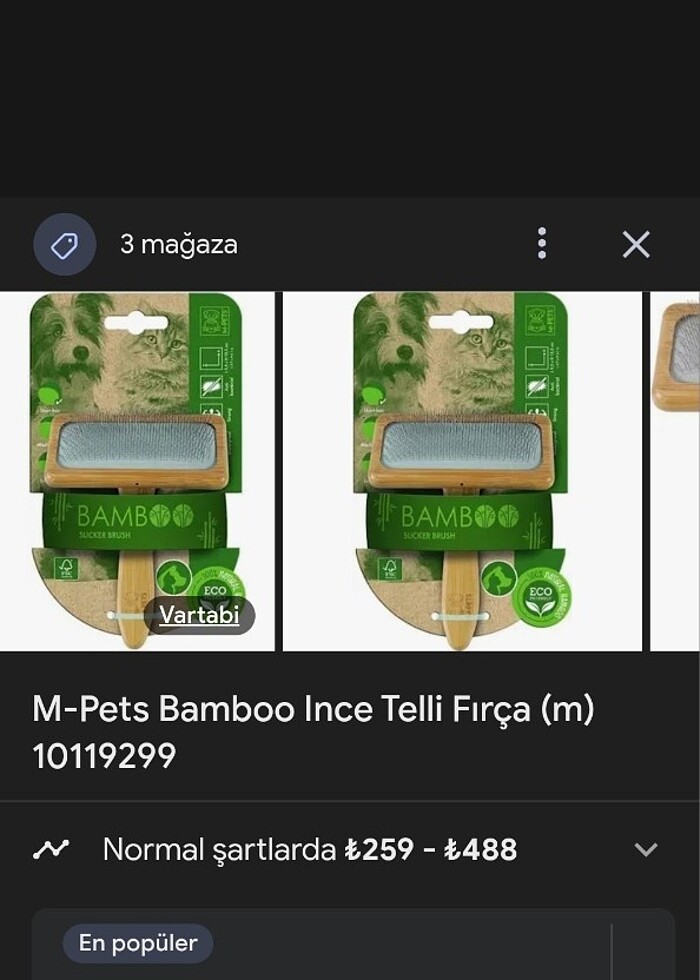View the second bamboo brush image
700x980 pixels.
pyautogui.click(x=462, y=470)
